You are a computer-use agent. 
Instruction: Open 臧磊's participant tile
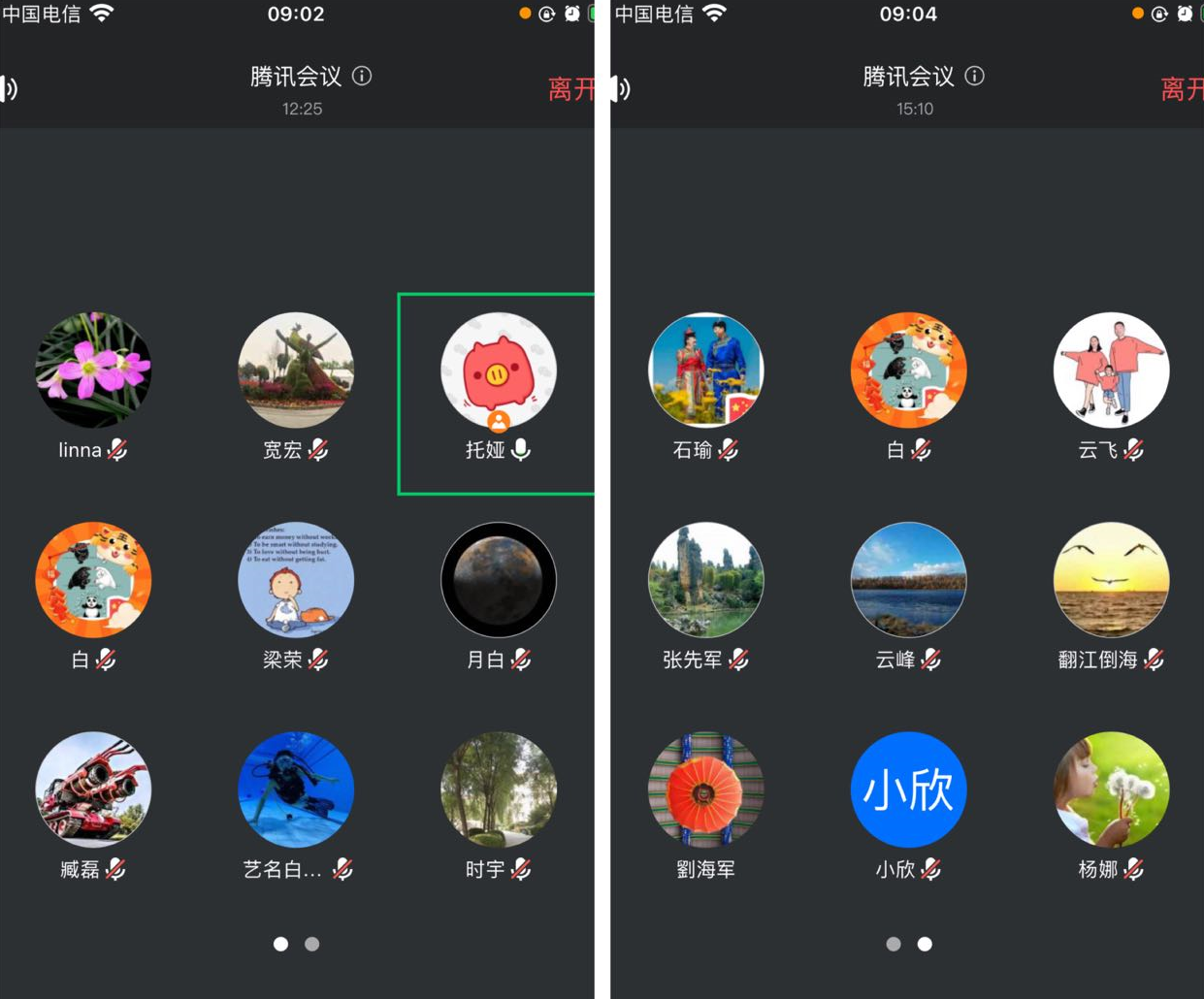point(93,790)
